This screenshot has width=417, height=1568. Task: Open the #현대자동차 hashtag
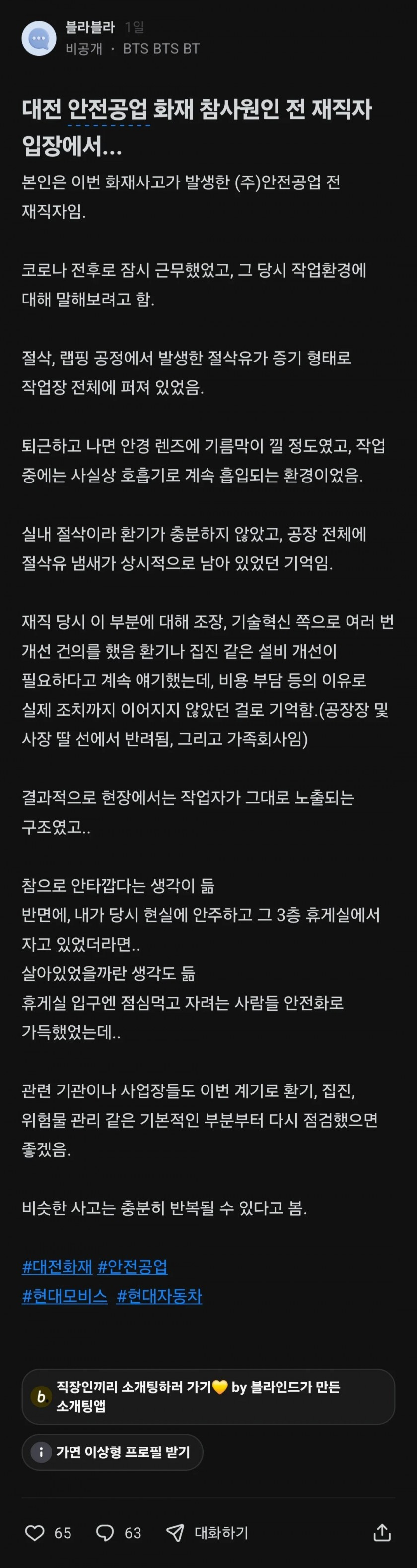pos(159,1296)
